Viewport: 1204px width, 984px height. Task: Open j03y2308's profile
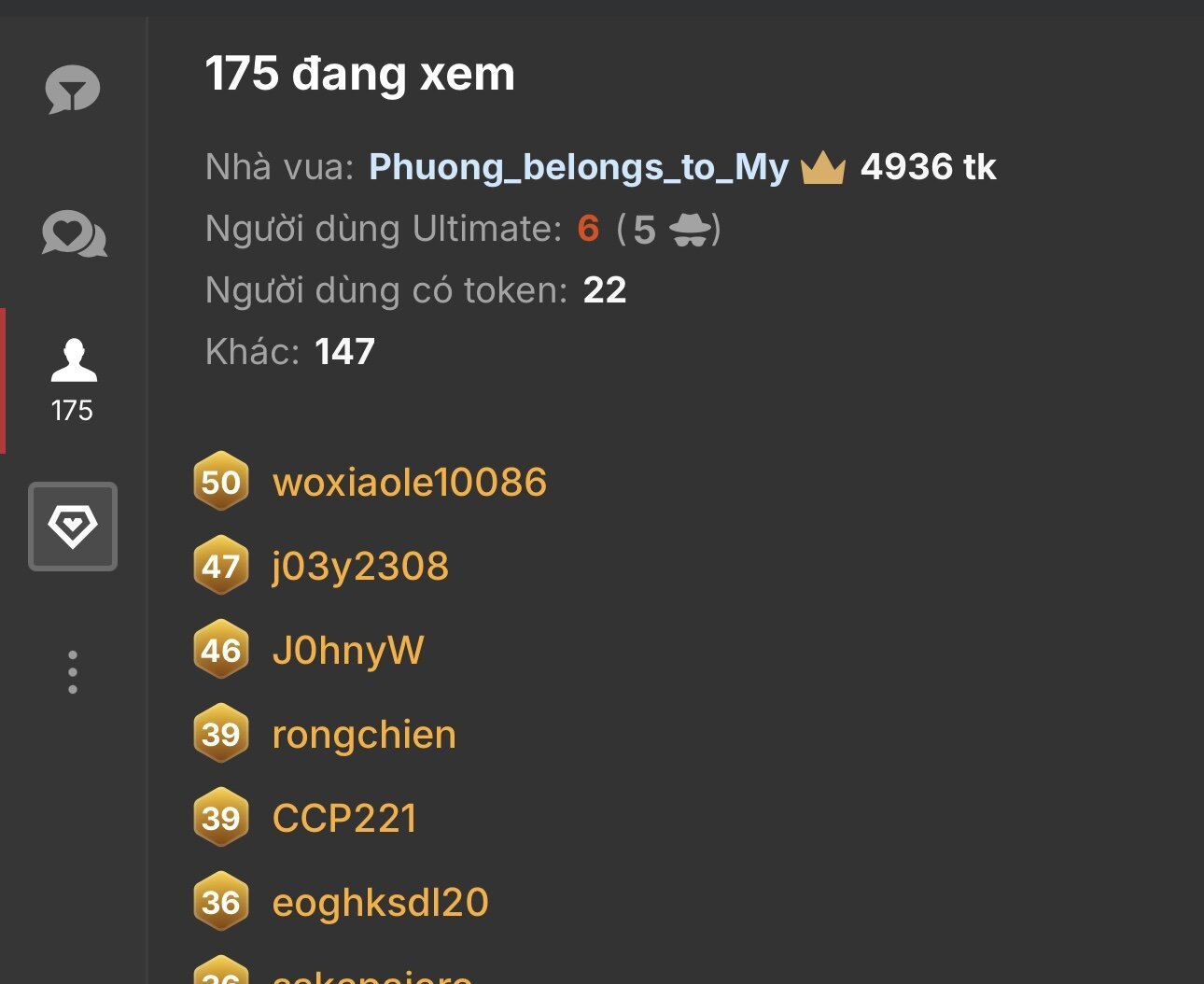pos(360,567)
